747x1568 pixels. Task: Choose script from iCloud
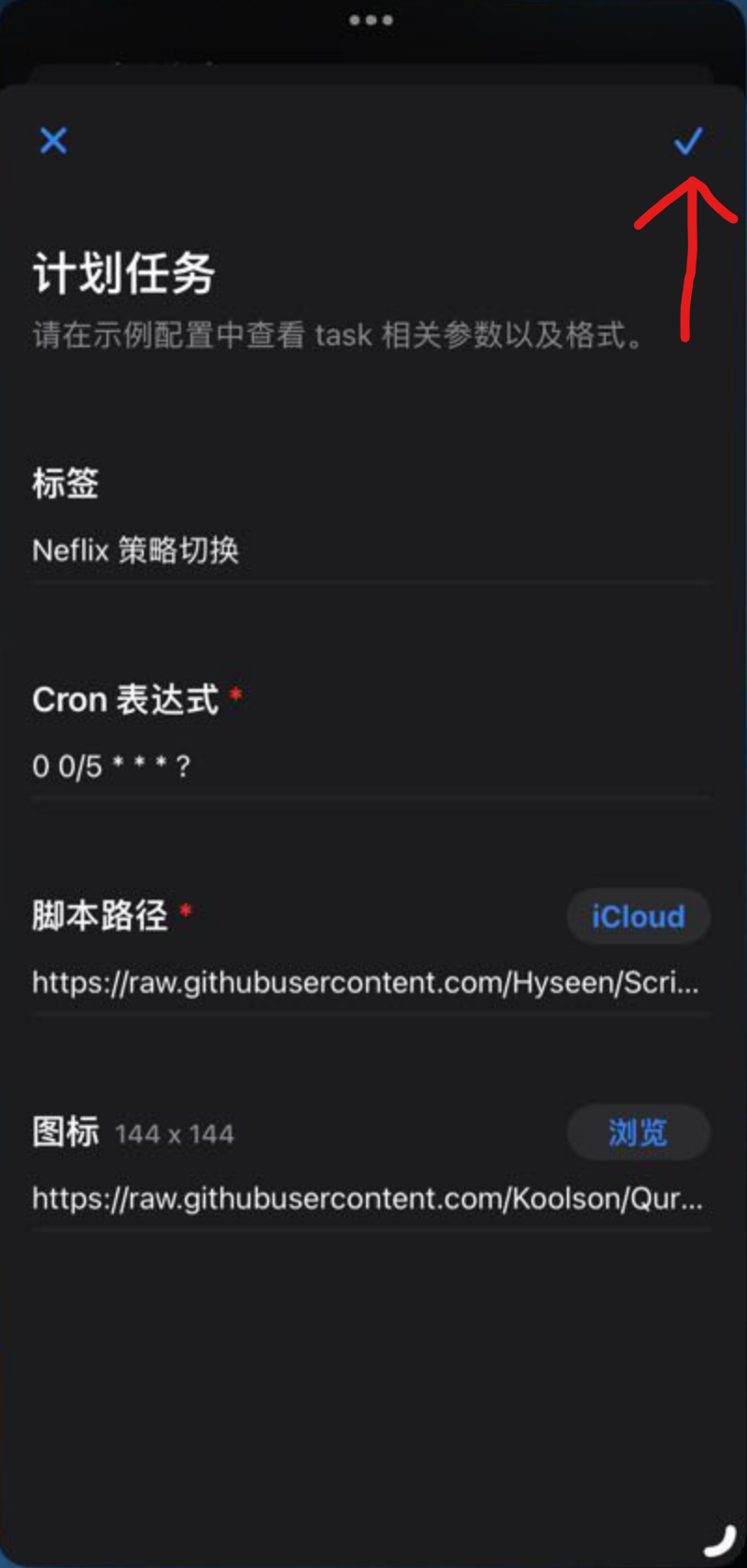(638, 917)
